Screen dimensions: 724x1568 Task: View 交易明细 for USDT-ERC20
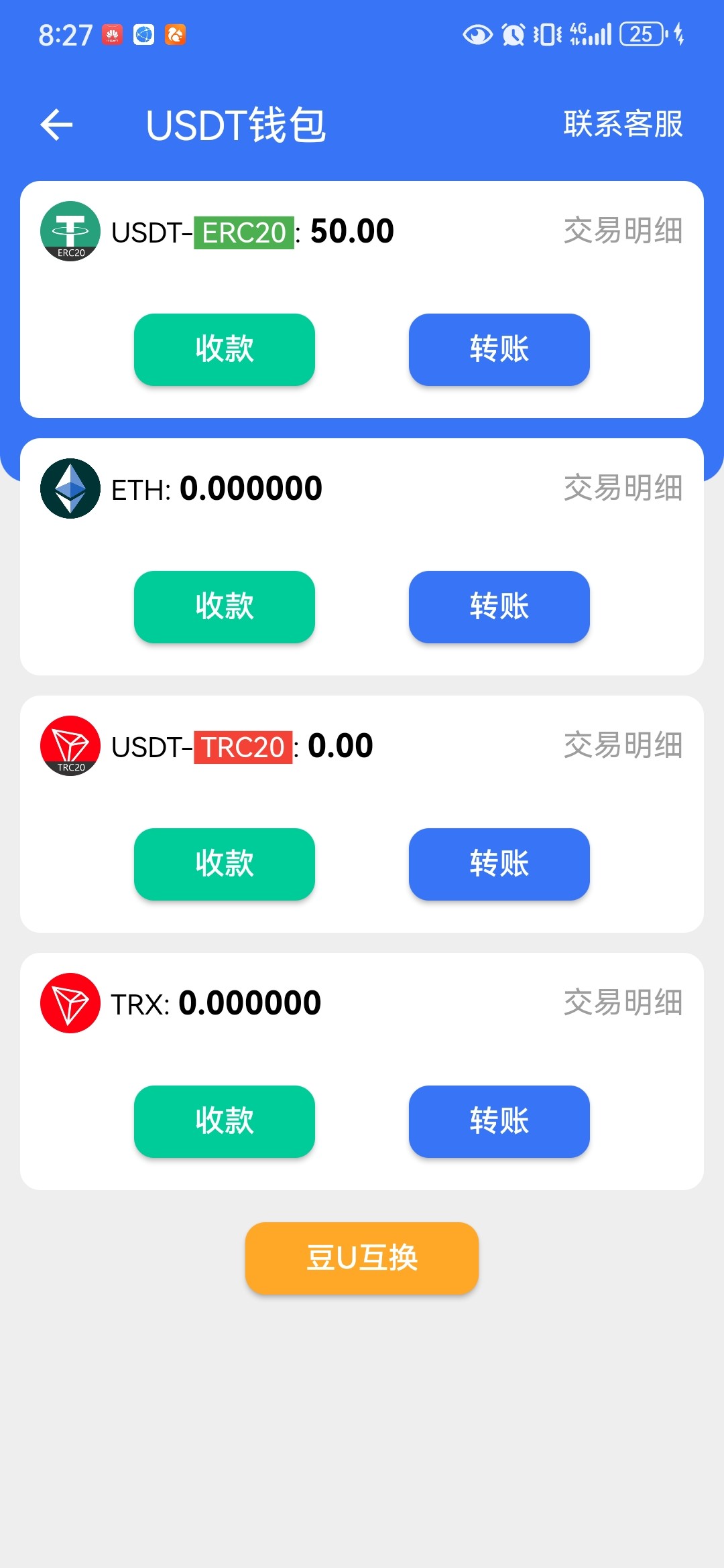tap(623, 231)
